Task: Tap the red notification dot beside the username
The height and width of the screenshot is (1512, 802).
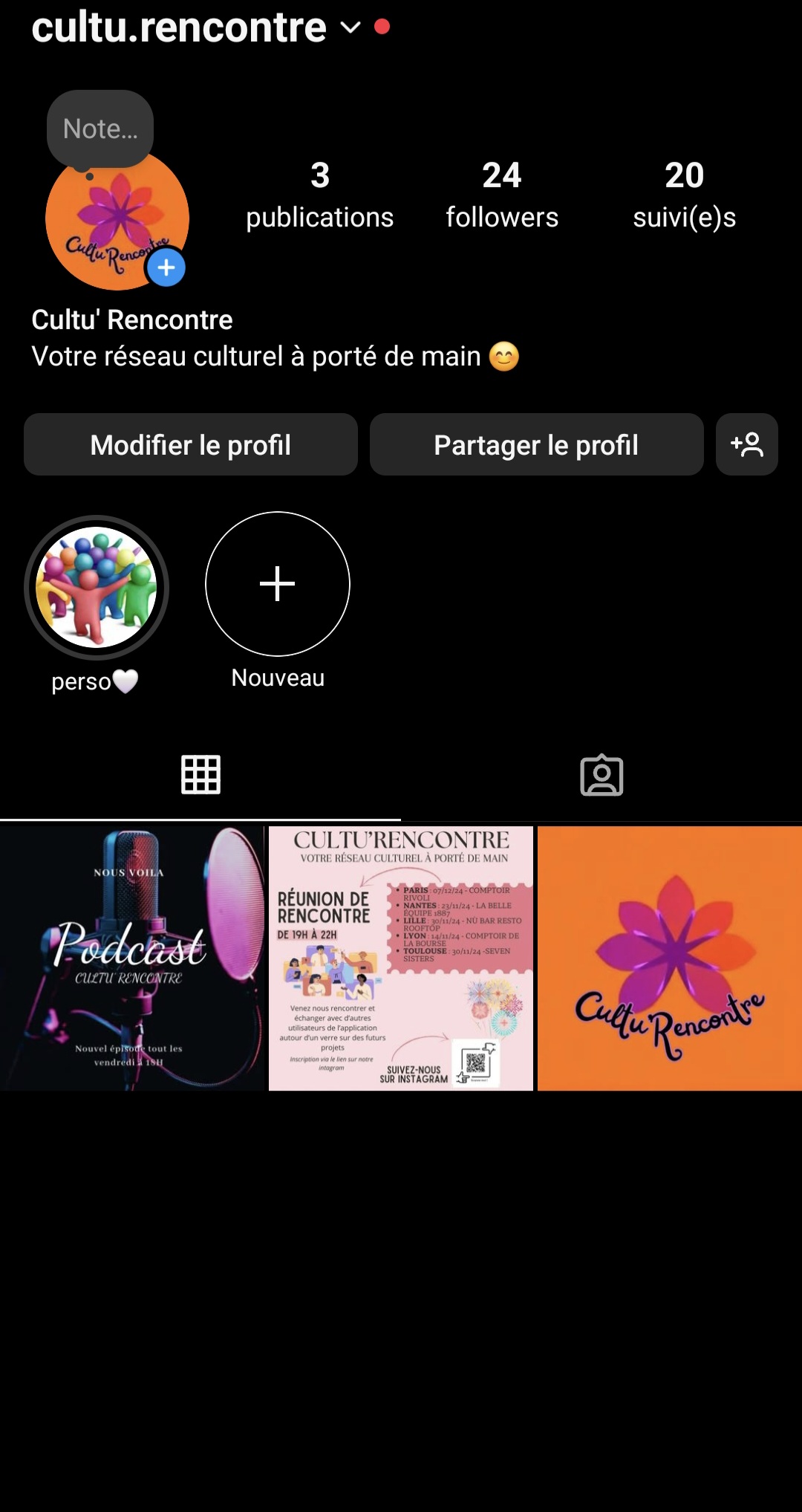Action: pos(382,27)
